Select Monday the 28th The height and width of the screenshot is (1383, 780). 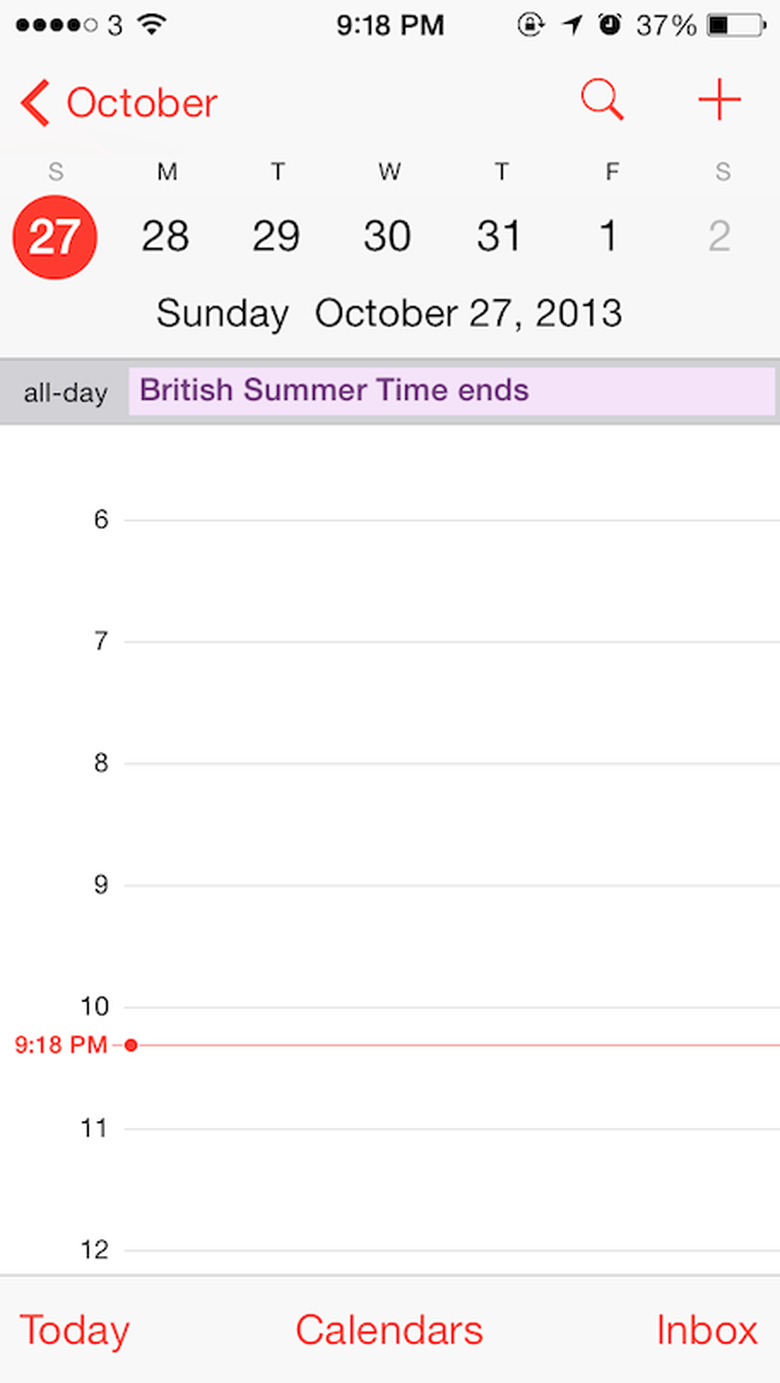(x=166, y=236)
